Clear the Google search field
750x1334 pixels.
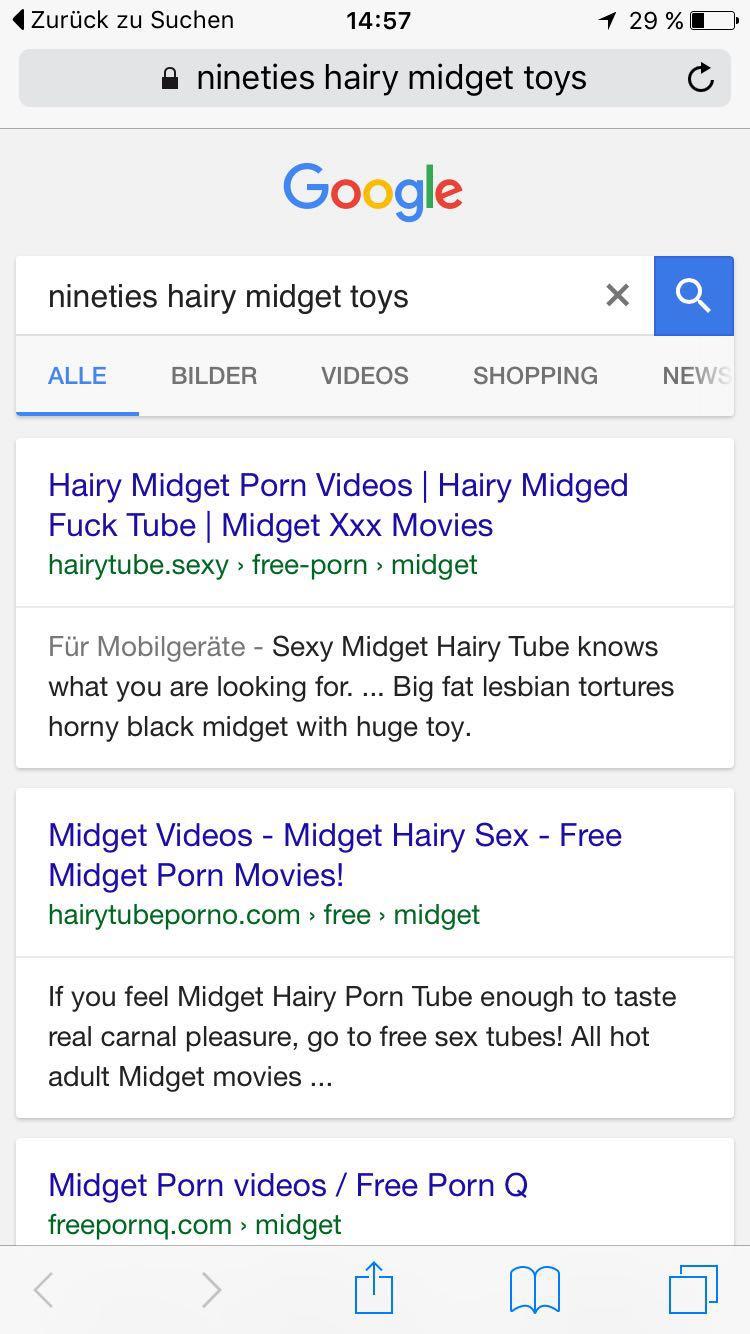(x=618, y=295)
